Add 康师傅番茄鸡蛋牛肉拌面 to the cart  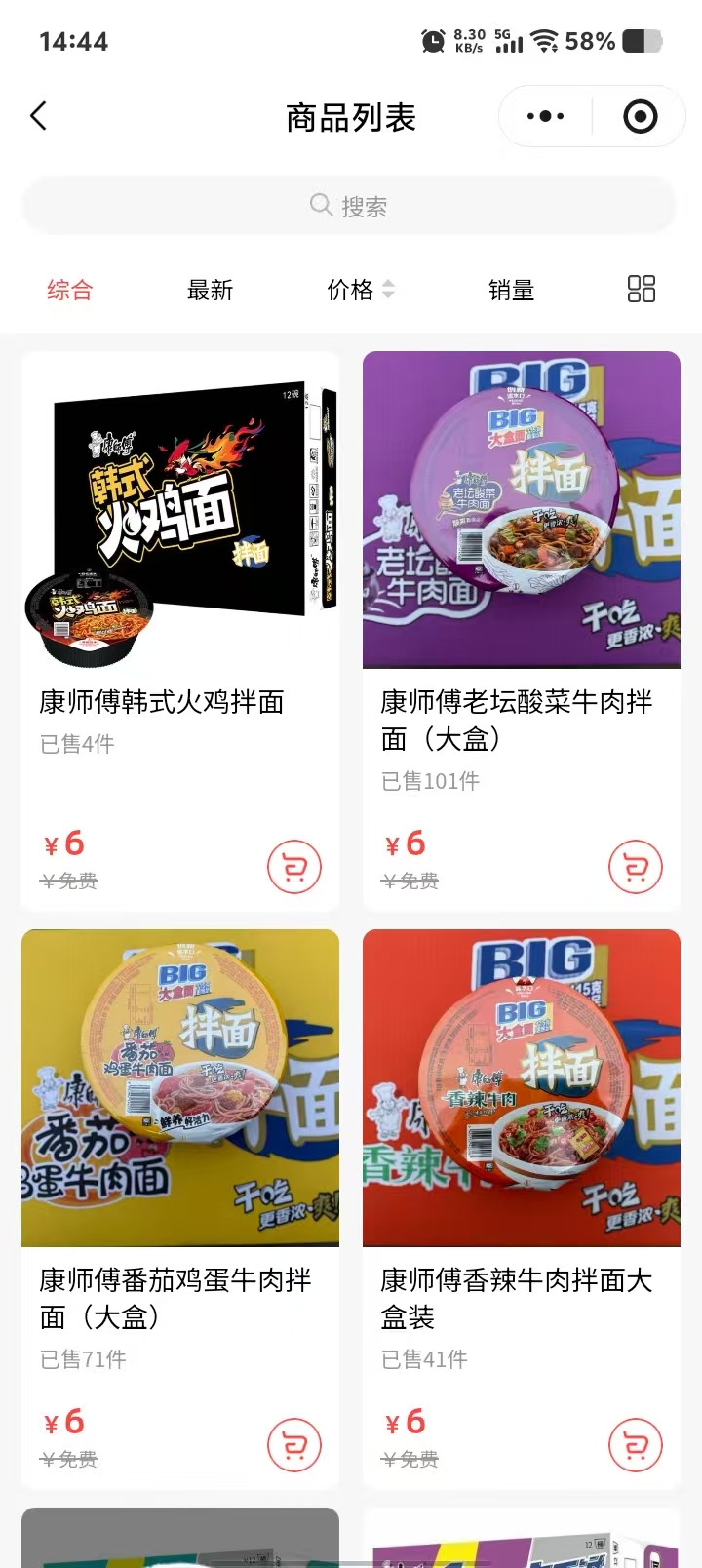tap(293, 1445)
